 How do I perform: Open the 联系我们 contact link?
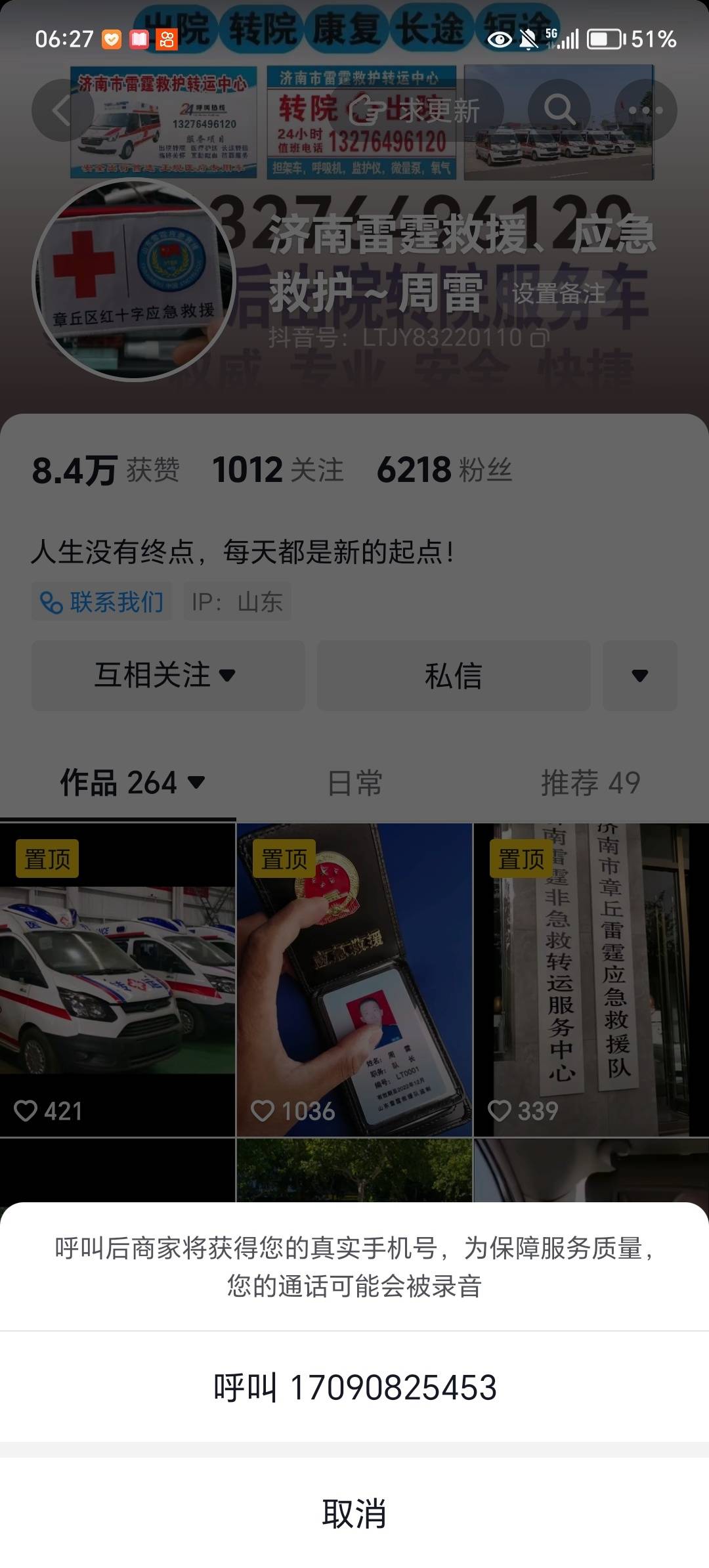click(x=102, y=601)
